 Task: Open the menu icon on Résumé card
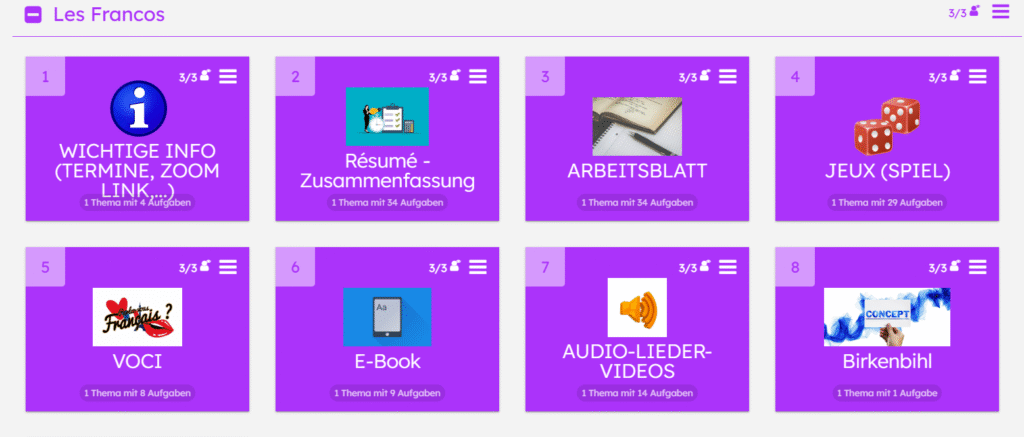[x=478, y=76]
